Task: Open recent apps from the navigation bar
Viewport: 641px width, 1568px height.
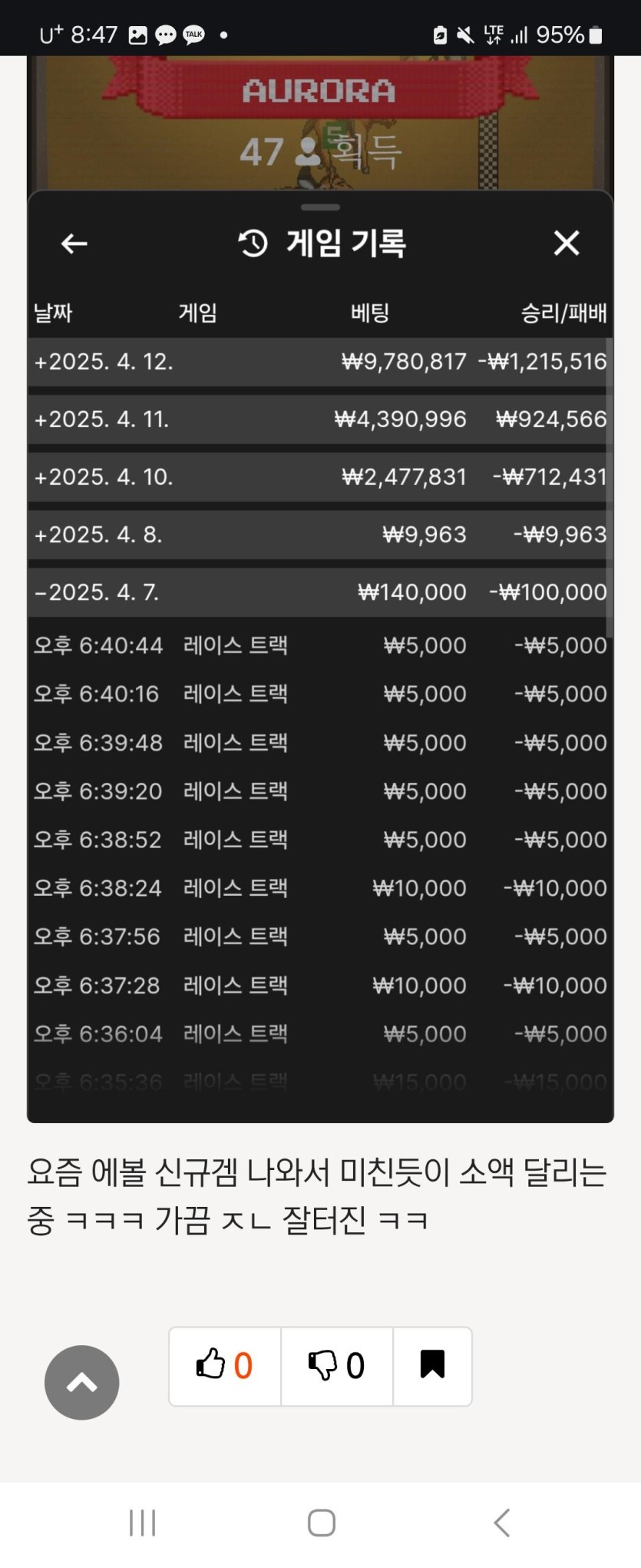Action: tap(143, 1522)
